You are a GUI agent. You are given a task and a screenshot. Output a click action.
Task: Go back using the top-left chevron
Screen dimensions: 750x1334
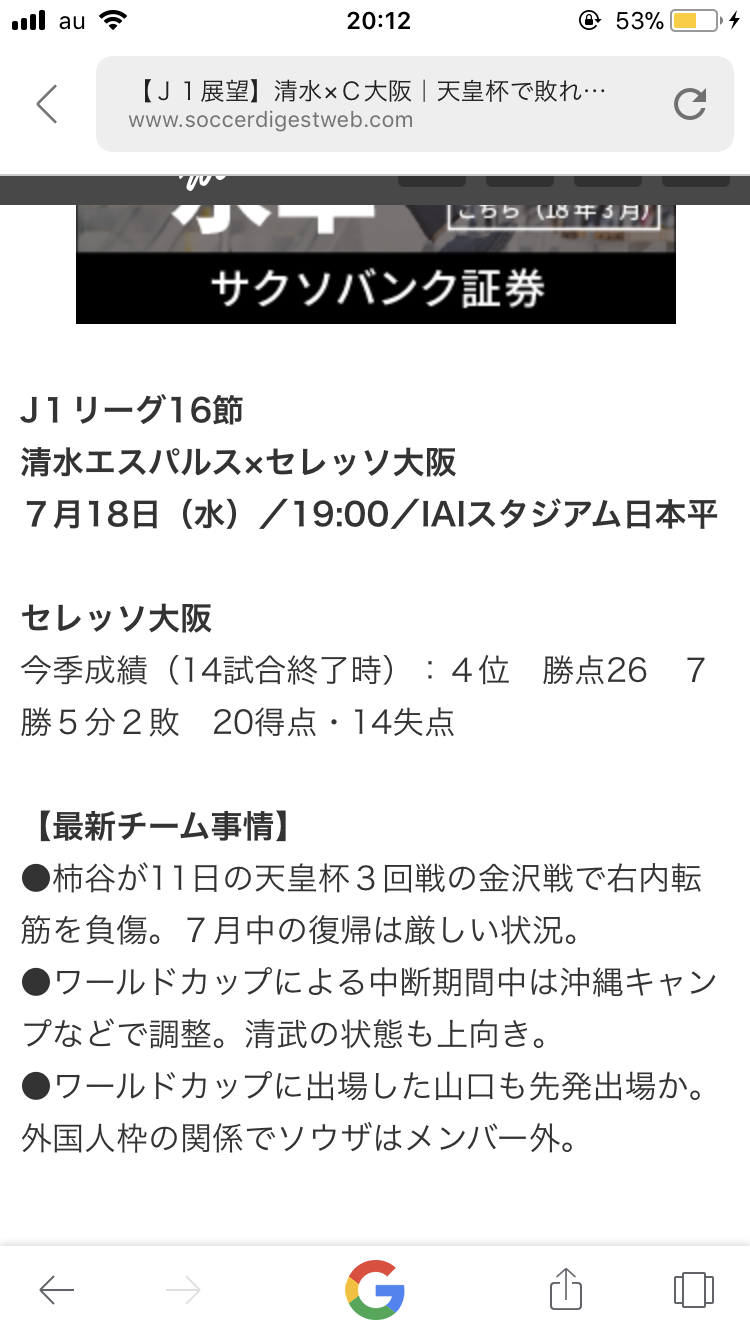[x=47, y=104]
